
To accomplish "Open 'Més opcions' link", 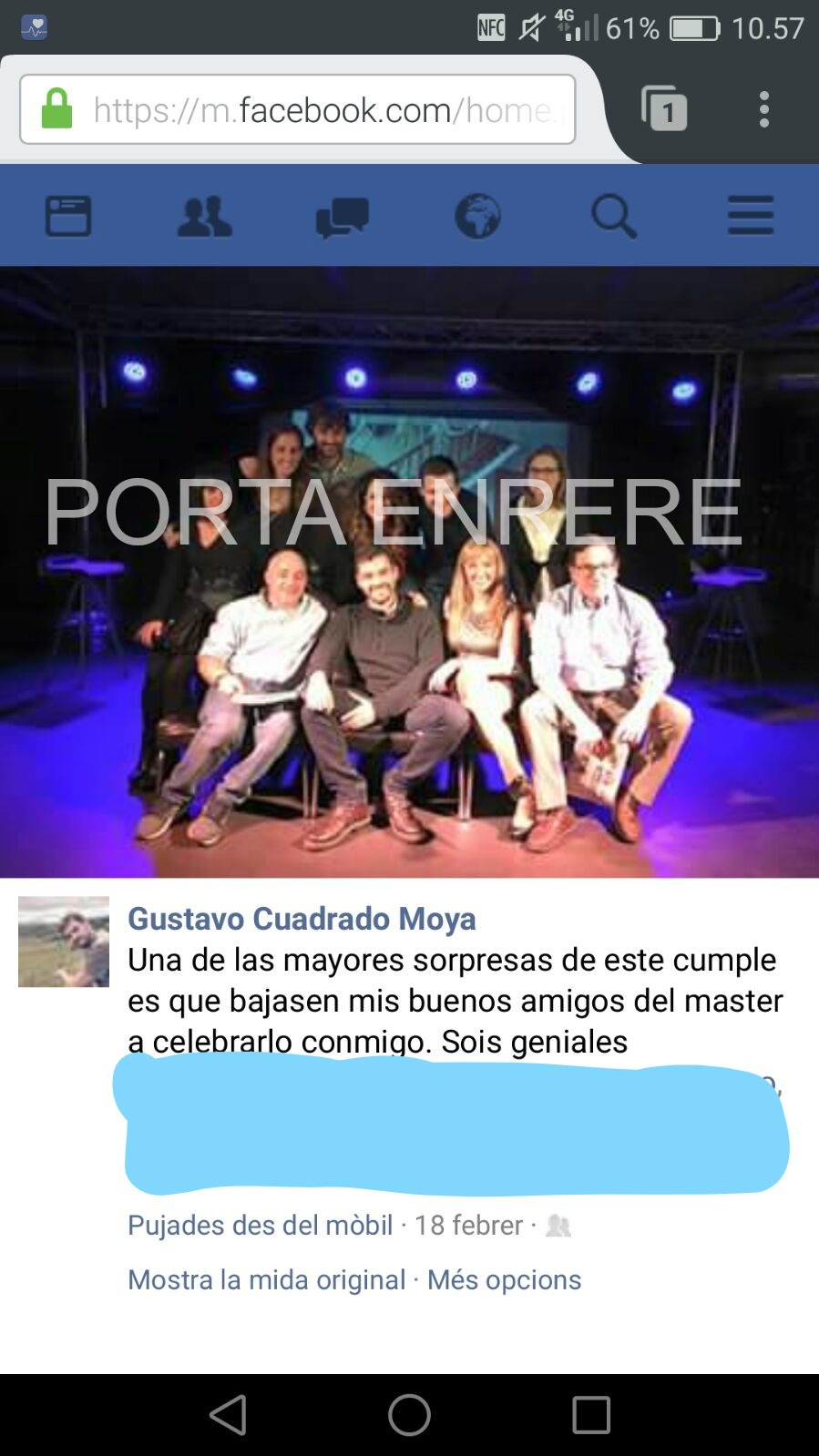I will pyautogui.click(x=504, y=1279).
